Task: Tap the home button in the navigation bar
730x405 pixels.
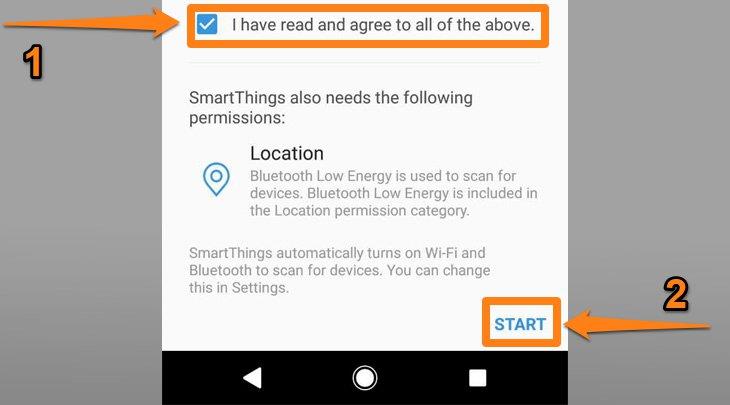Action: [365, 377]
